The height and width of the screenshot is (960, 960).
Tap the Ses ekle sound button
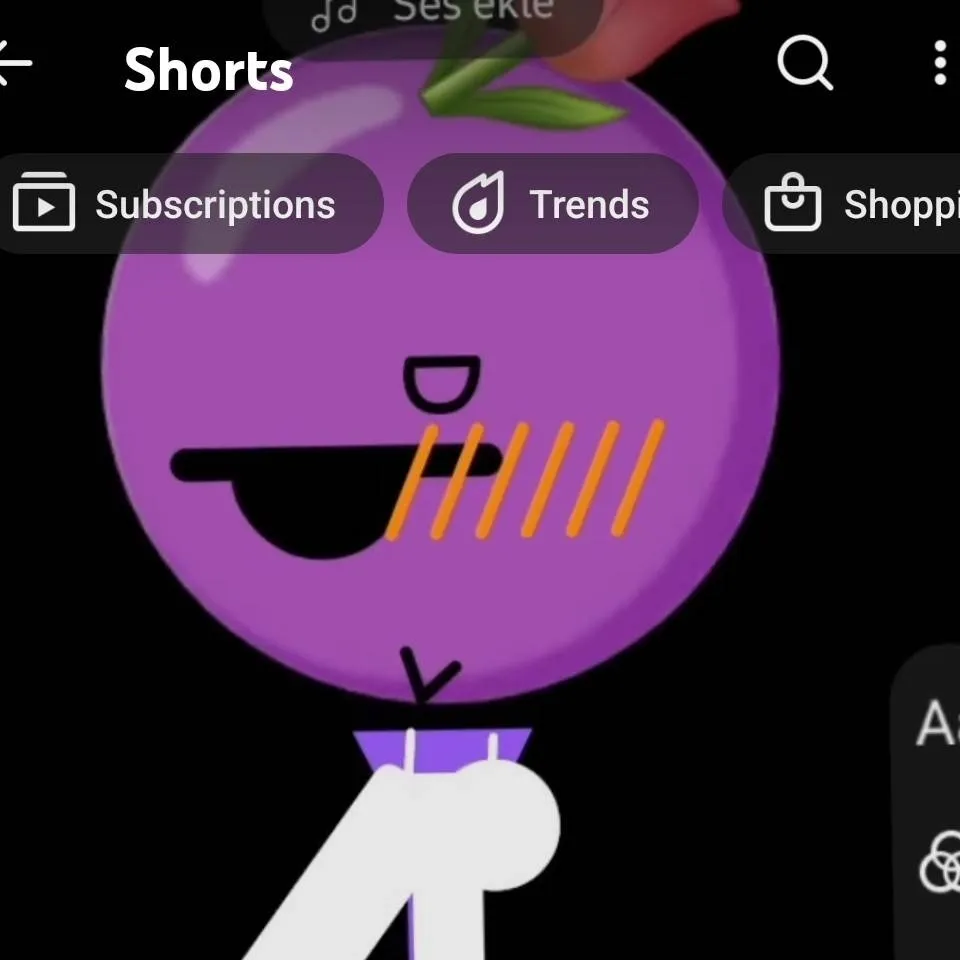click(433, 14)
